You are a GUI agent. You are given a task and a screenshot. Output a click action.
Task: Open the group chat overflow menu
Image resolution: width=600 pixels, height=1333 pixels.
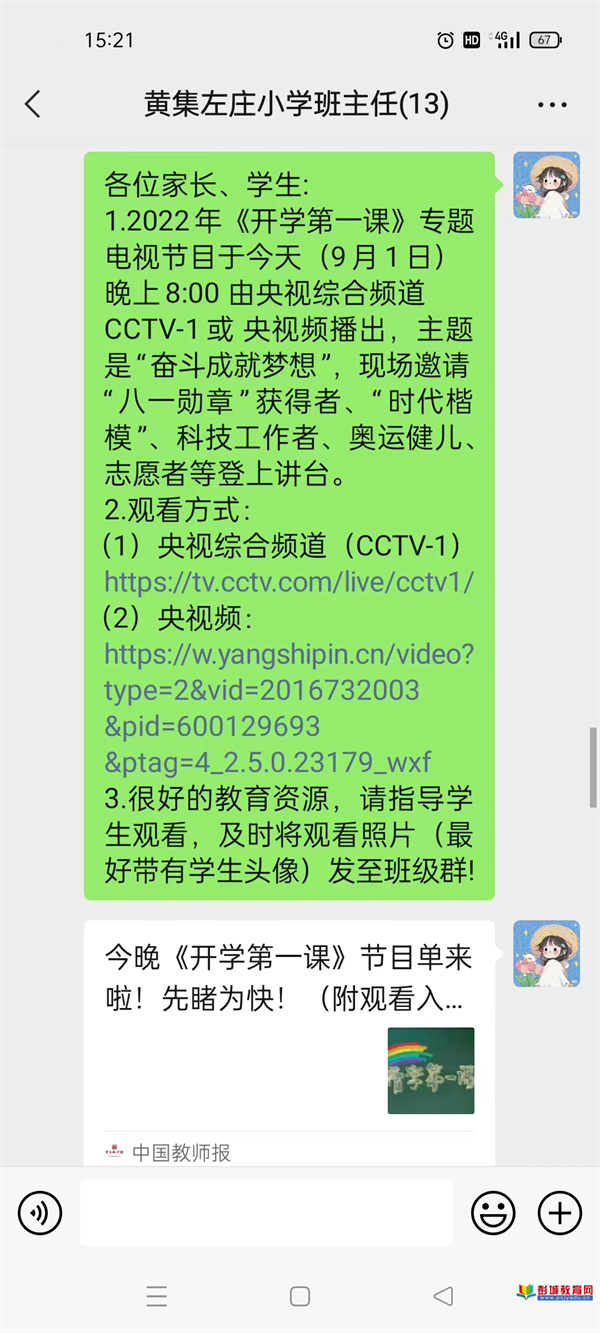click(x=552, y=104)
